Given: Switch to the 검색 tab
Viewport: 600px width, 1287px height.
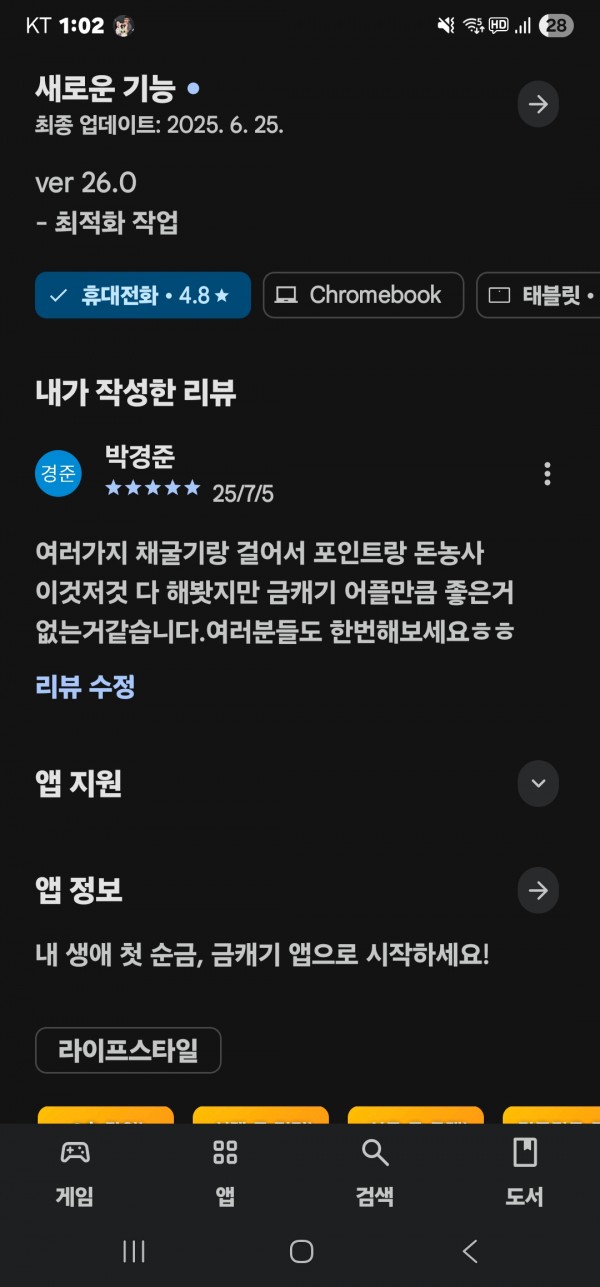Looking at the screenshot, I should click(375, 1174).
